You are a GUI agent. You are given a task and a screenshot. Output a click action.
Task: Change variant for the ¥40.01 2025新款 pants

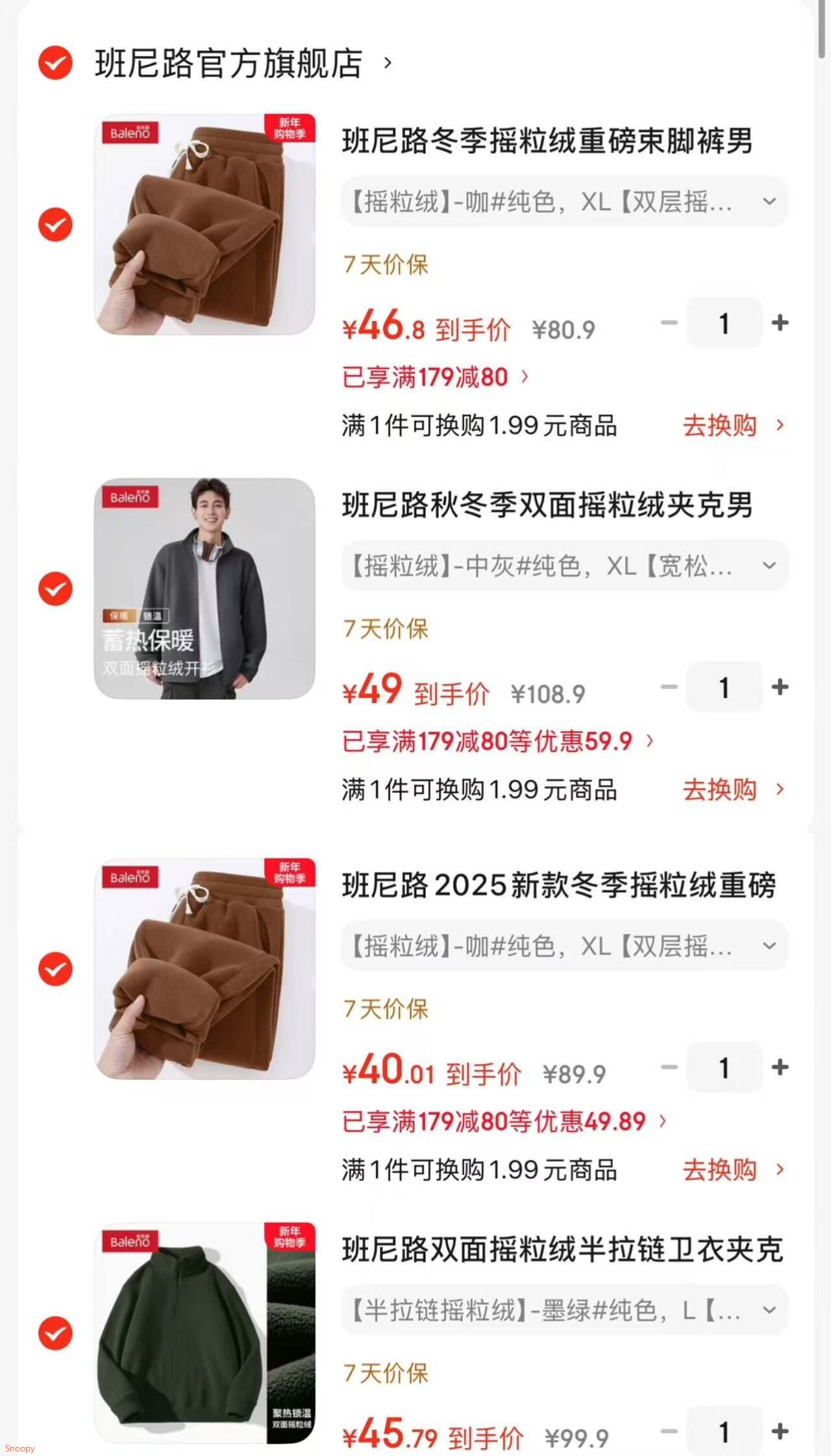pyautogui.click(x=564, y=946)
